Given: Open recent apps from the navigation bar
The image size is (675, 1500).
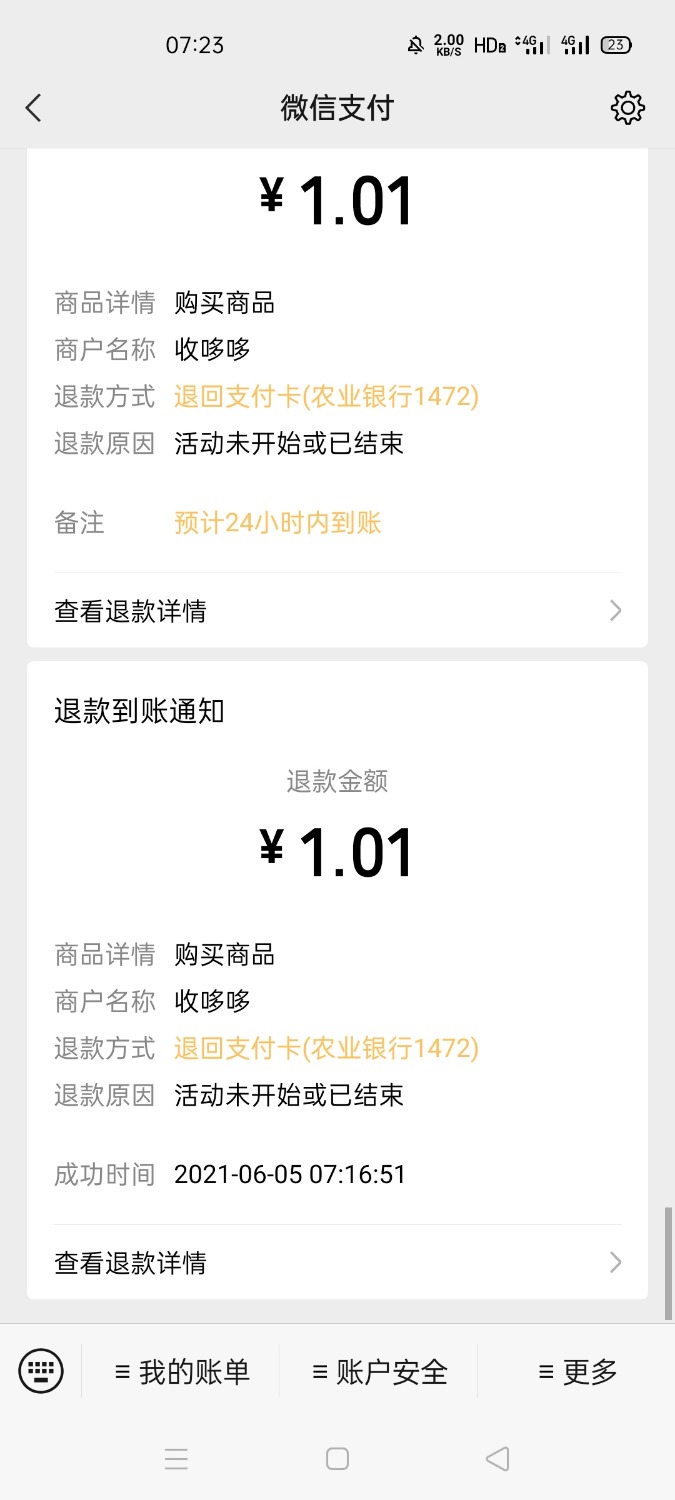Looking at the screenshot, I should coord(176,1459).
